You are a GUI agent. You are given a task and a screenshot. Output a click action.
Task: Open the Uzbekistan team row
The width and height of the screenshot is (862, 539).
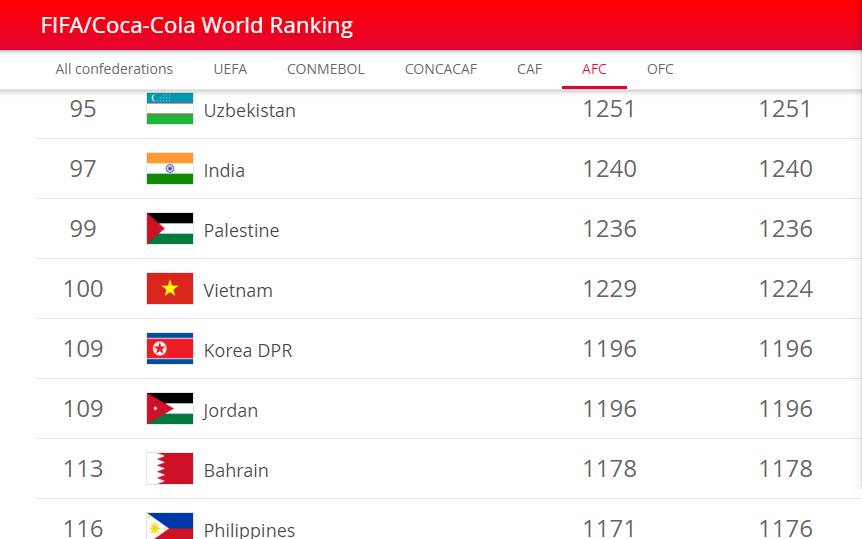click(249, 110)
